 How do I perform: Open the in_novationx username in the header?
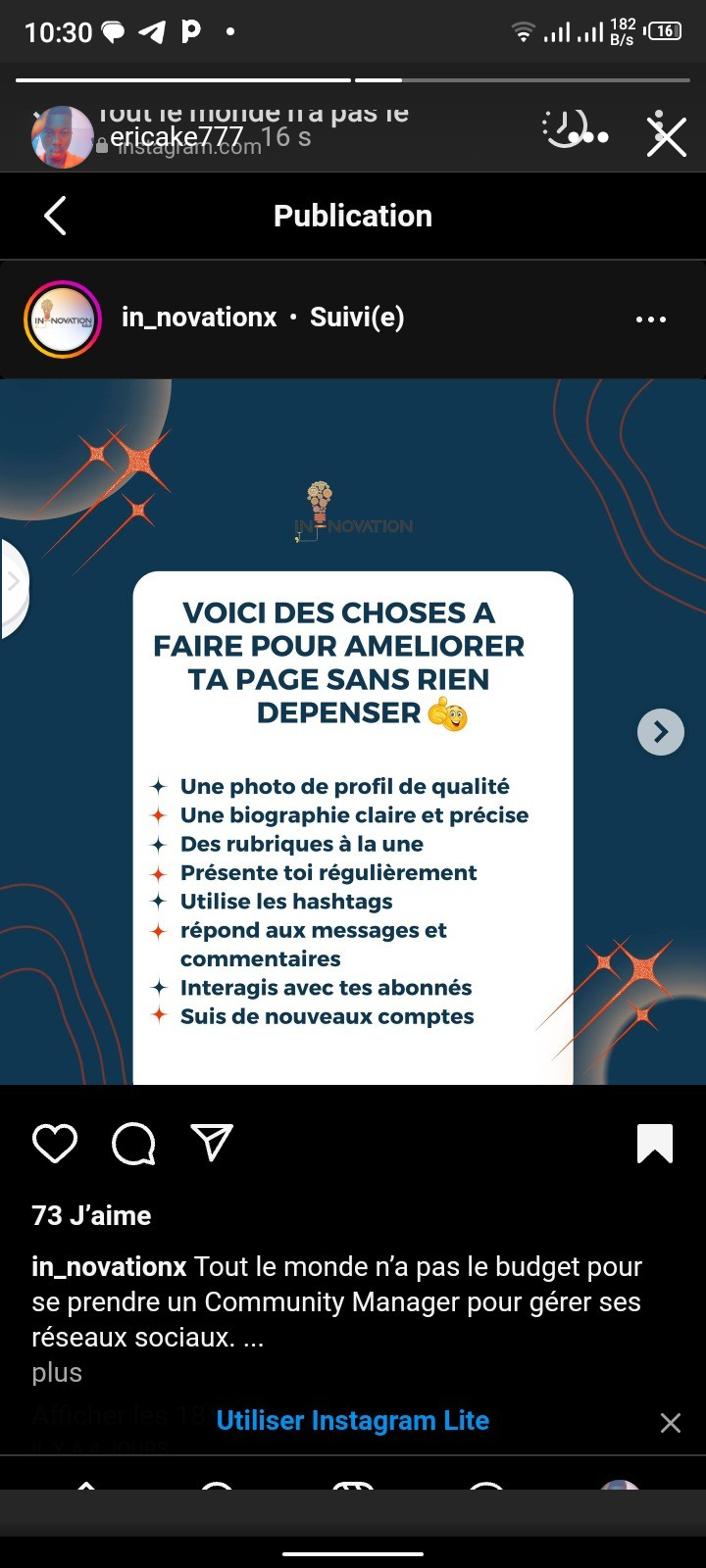tap(199, 318)
